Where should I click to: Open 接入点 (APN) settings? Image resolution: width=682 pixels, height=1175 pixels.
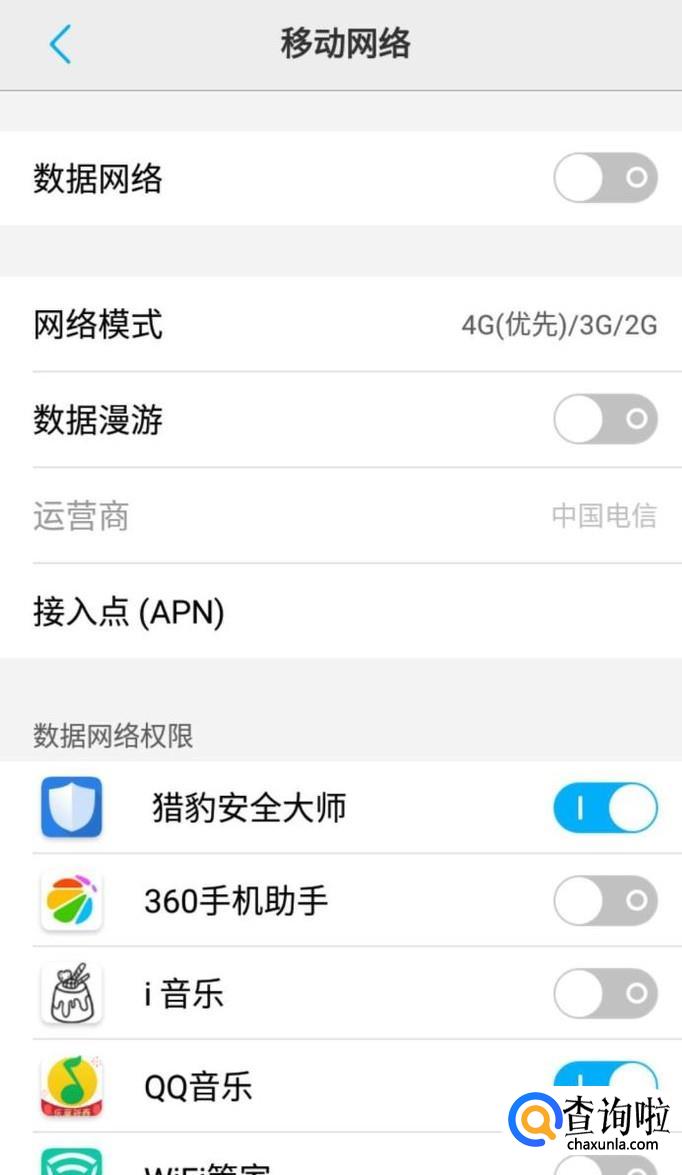pos(341,611)
